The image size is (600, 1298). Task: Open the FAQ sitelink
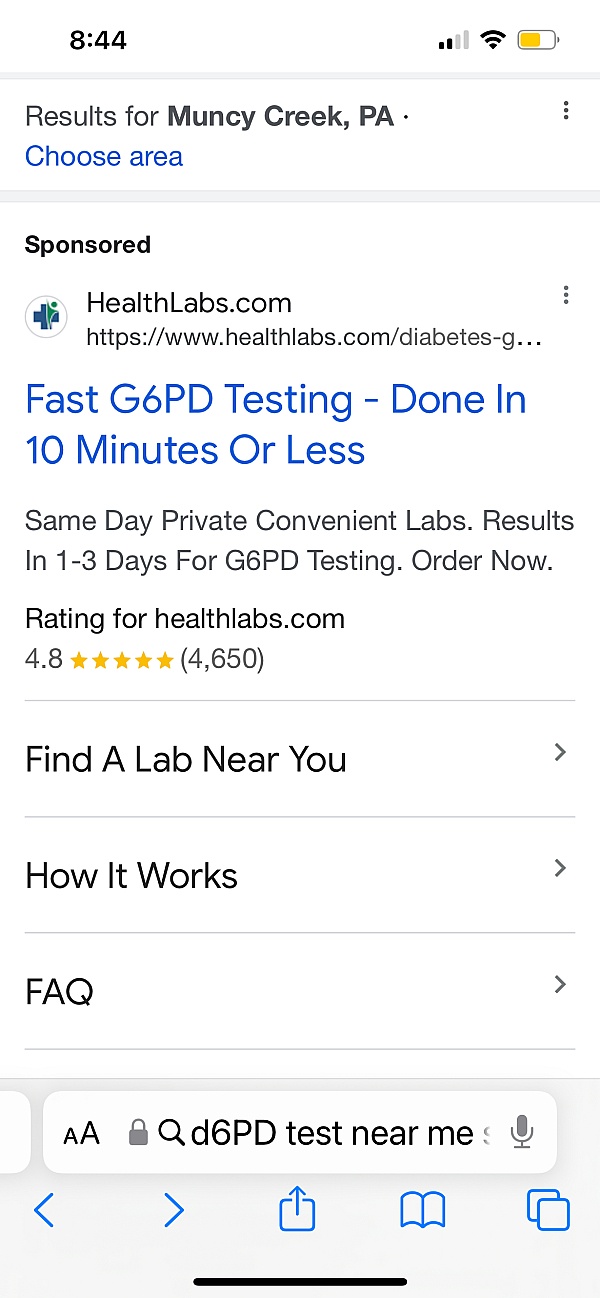tap(300, 991)
